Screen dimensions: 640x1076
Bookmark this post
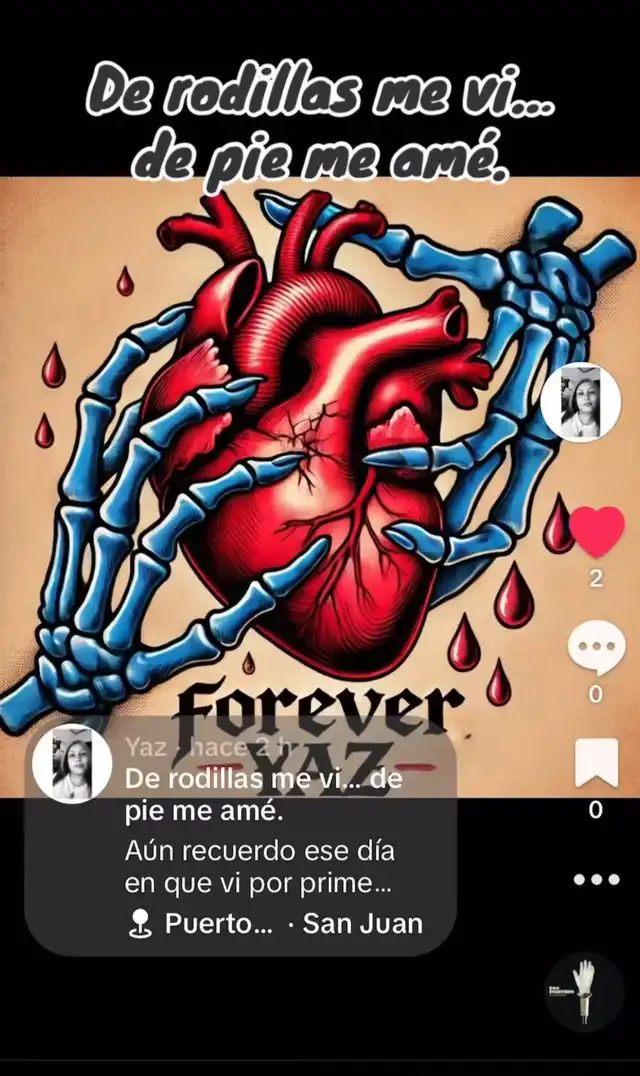pyautogui.click(x=596, y=762)
